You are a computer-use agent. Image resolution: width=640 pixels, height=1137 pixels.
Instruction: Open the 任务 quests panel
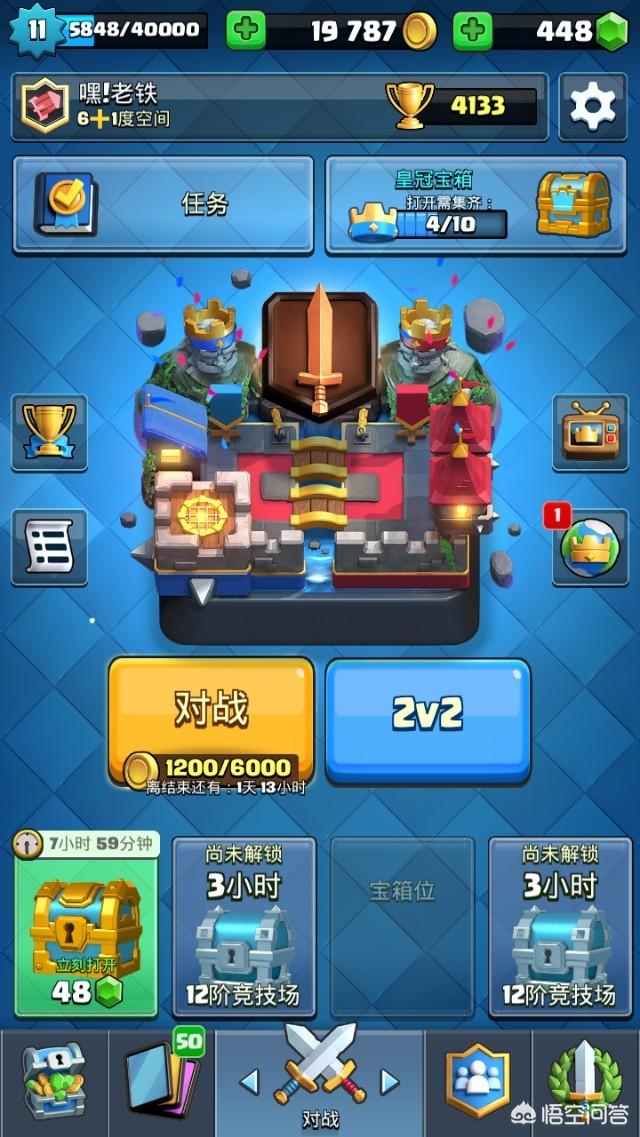tap(163, 204)
